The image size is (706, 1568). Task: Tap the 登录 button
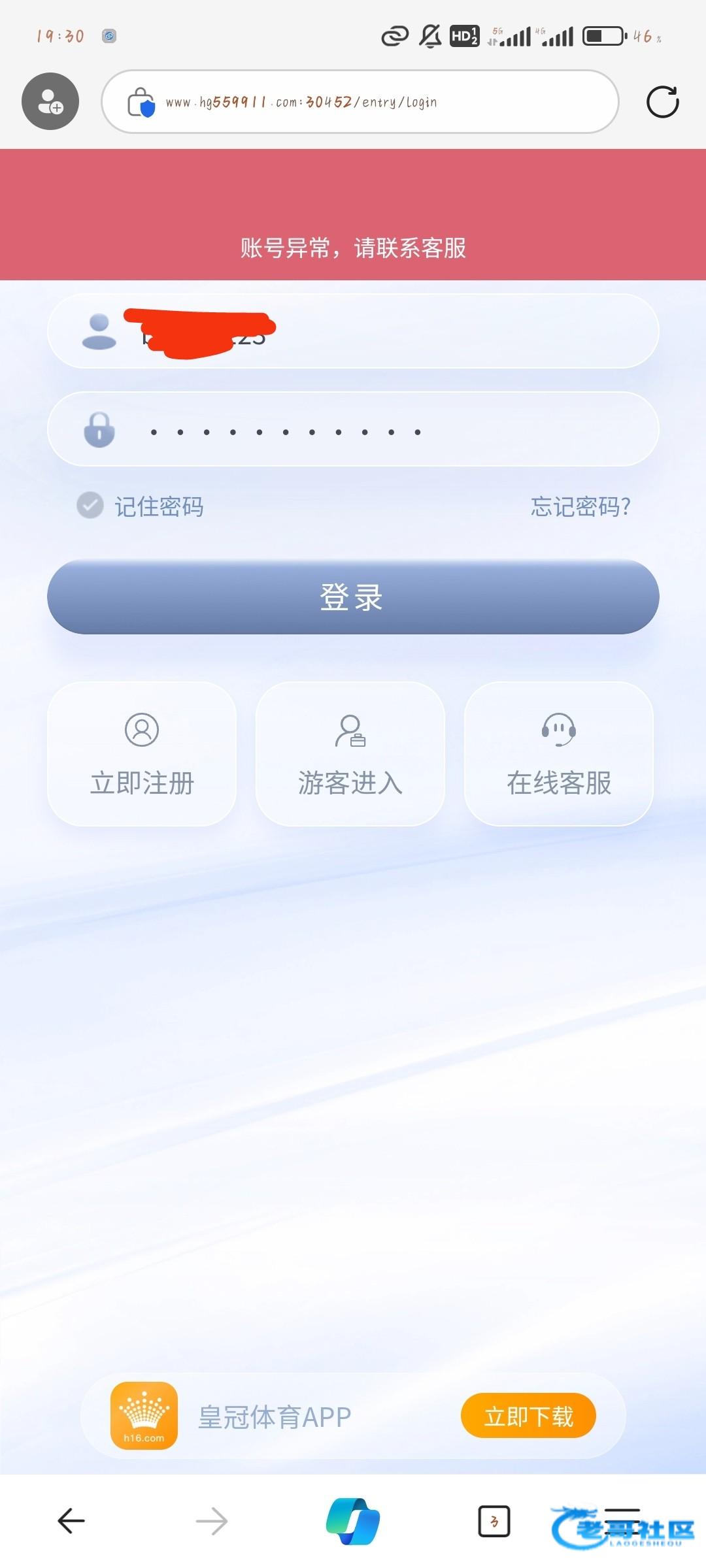[353, 596]
